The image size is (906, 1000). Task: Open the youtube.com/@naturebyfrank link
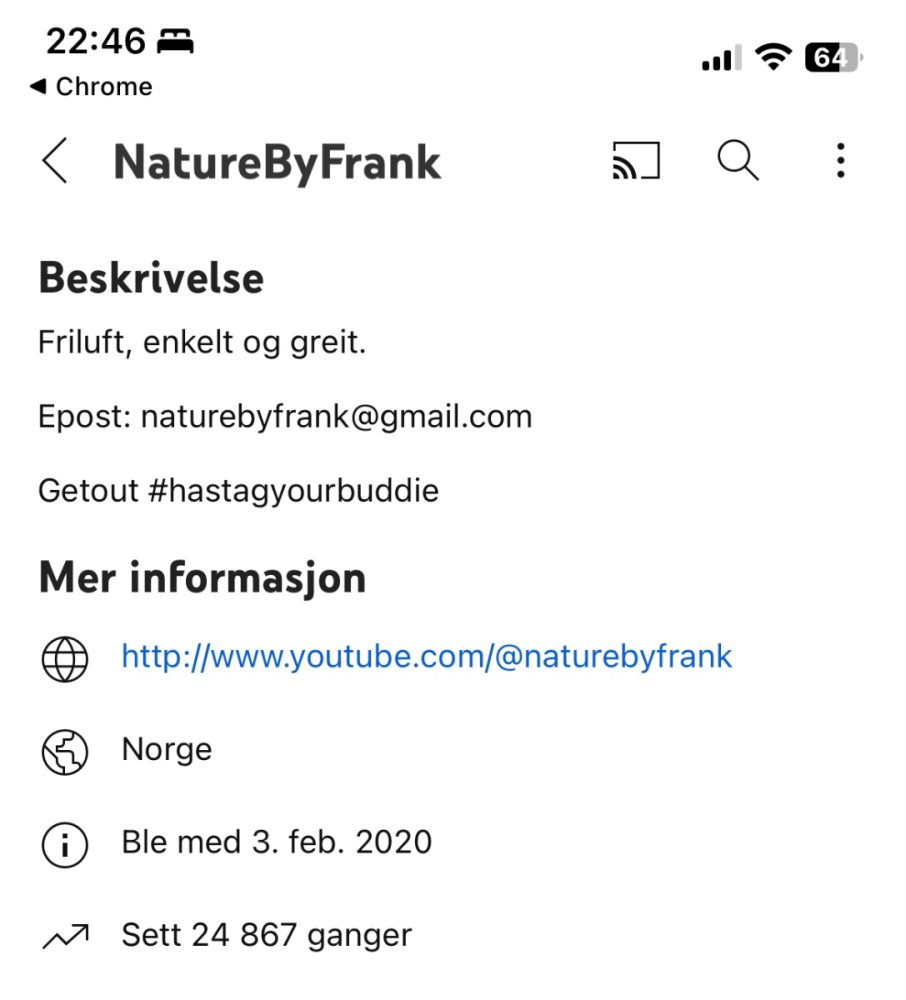click(x=427, y=657)
